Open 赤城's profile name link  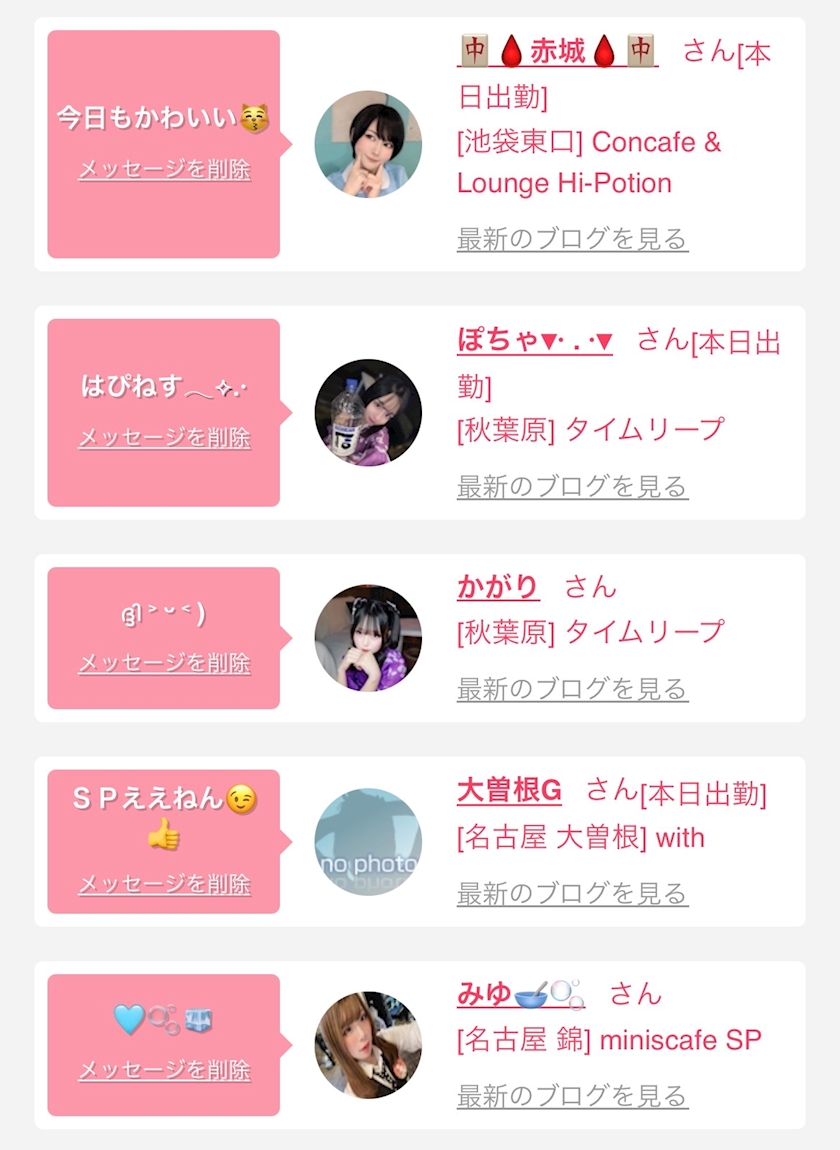pos(557,50)
